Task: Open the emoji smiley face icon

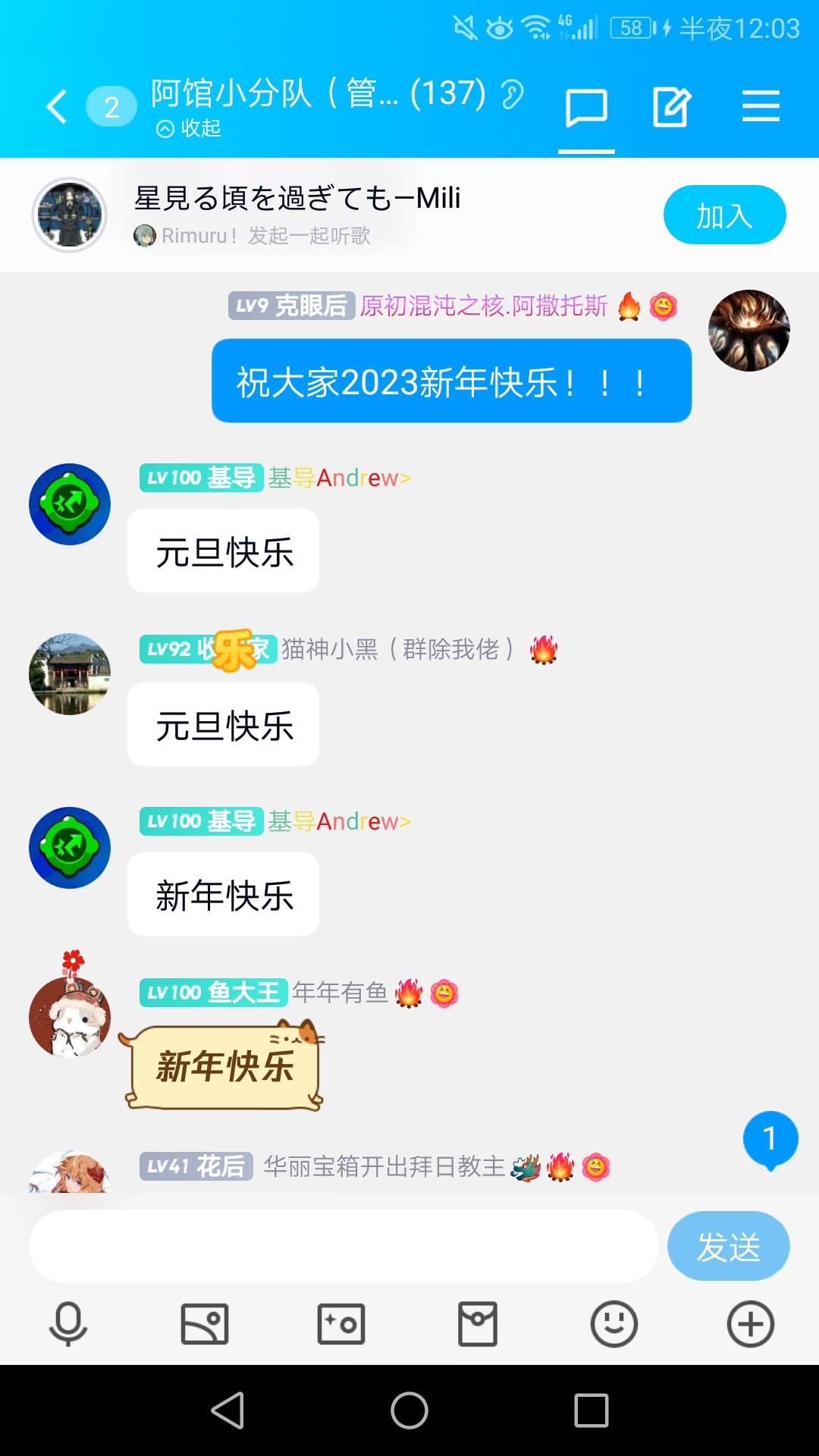Action: [614, 1325]
